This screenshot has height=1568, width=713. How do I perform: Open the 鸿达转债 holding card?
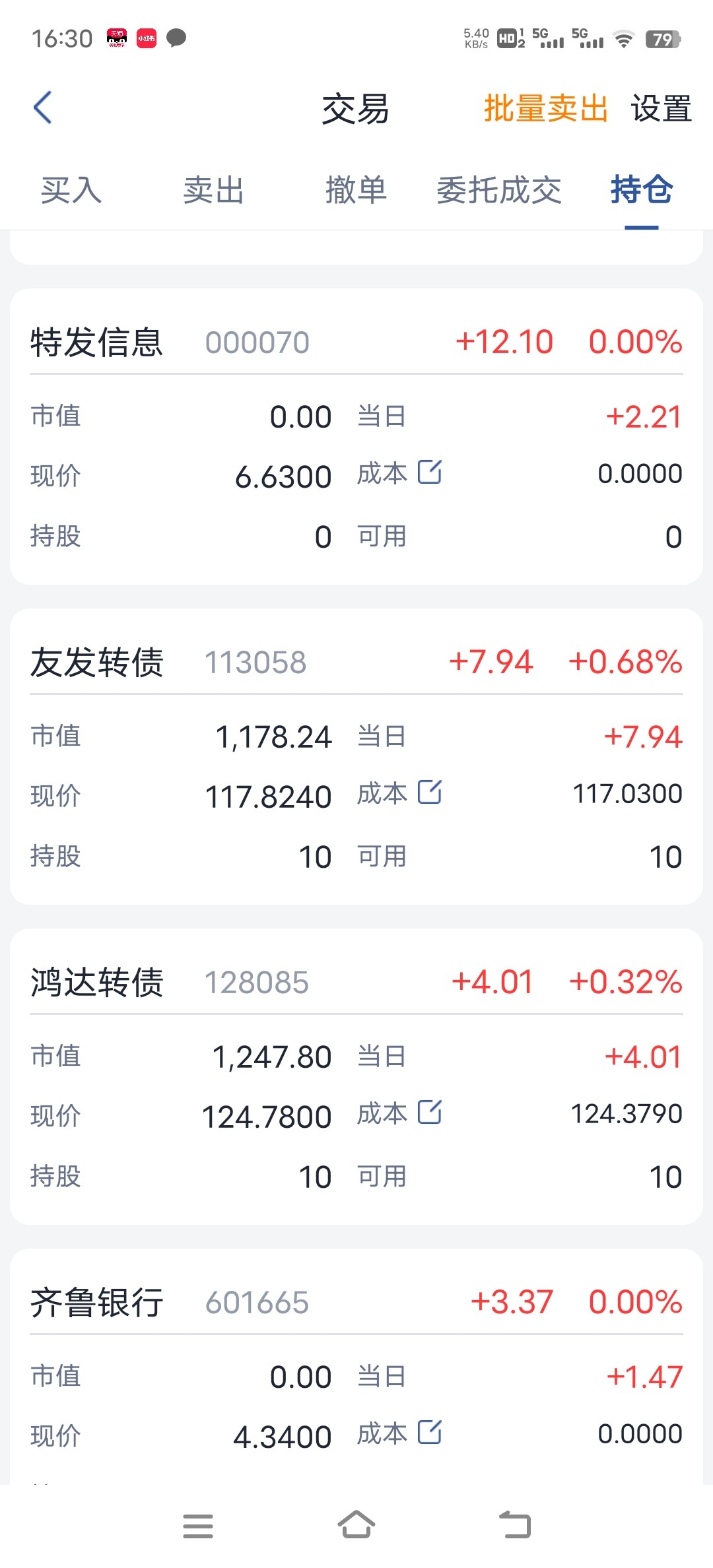pos(356,1076)
